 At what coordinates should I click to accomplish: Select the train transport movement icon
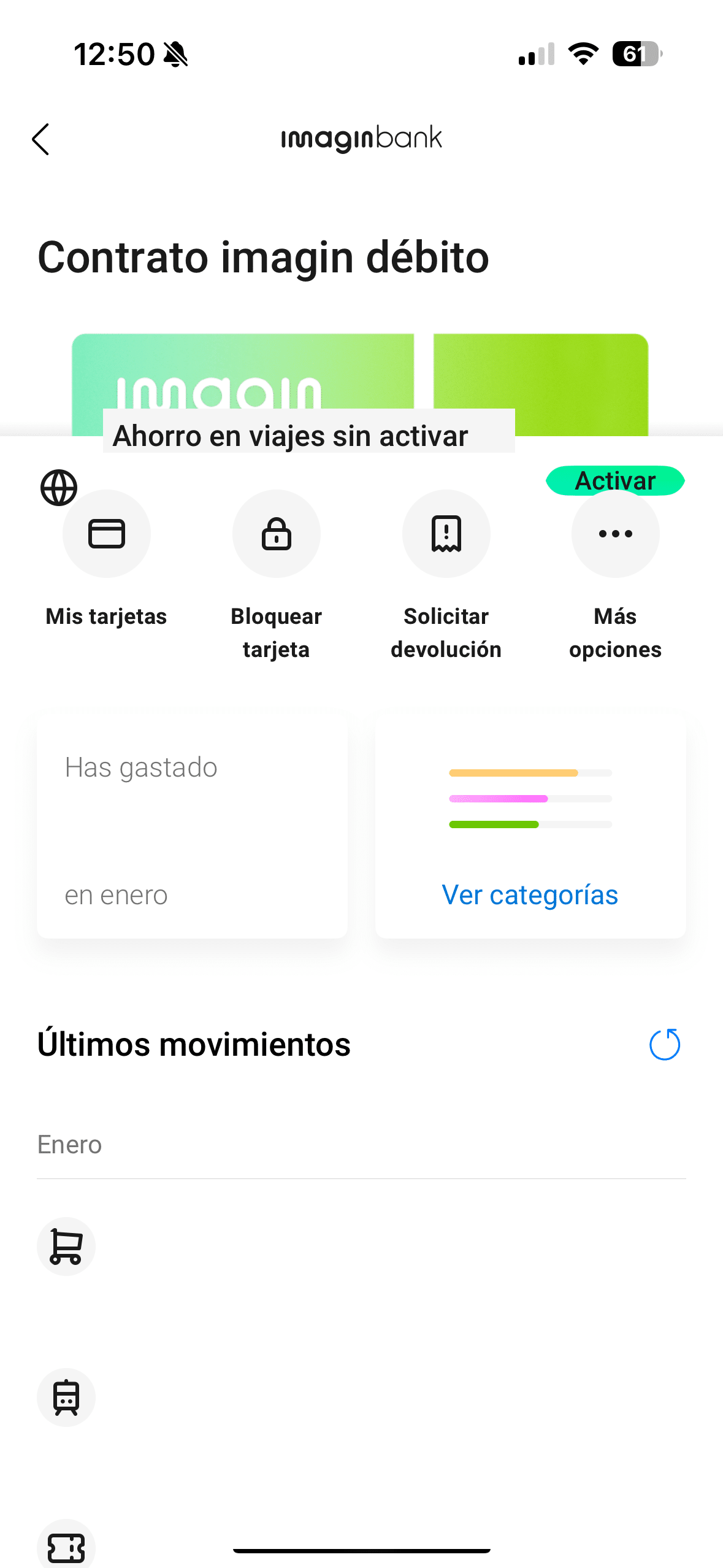[66, 1397]
